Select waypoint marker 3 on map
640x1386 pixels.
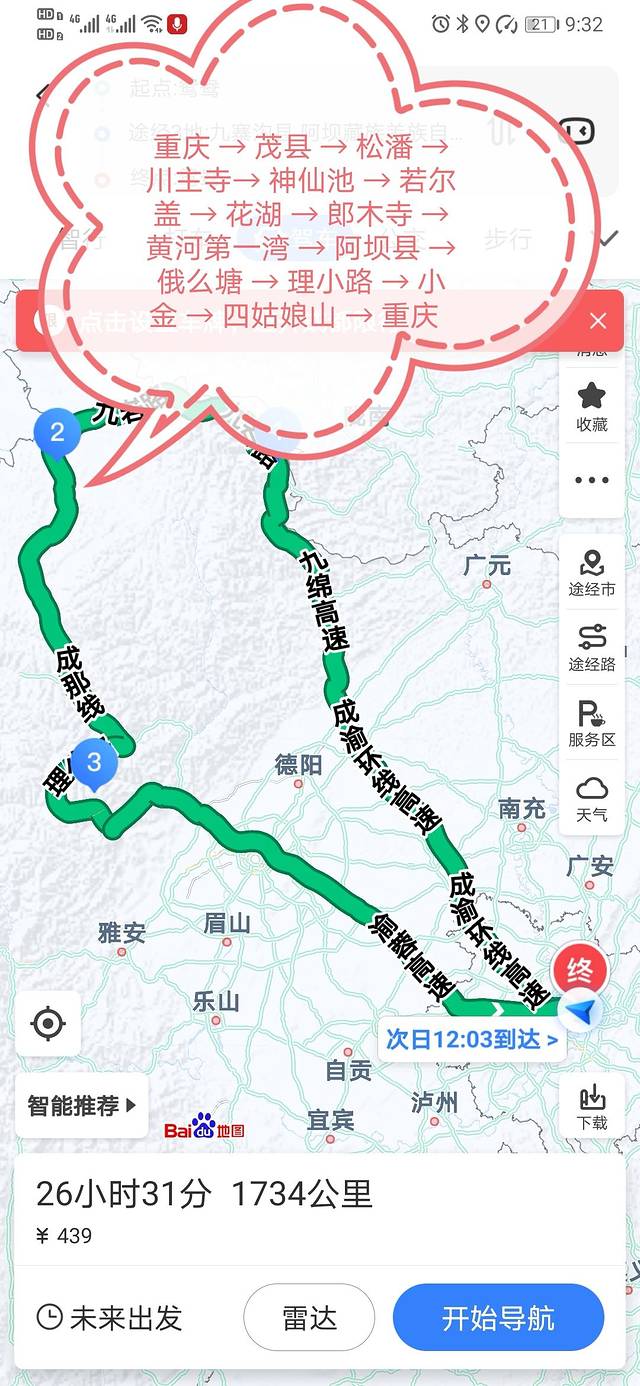click(94, 763)
